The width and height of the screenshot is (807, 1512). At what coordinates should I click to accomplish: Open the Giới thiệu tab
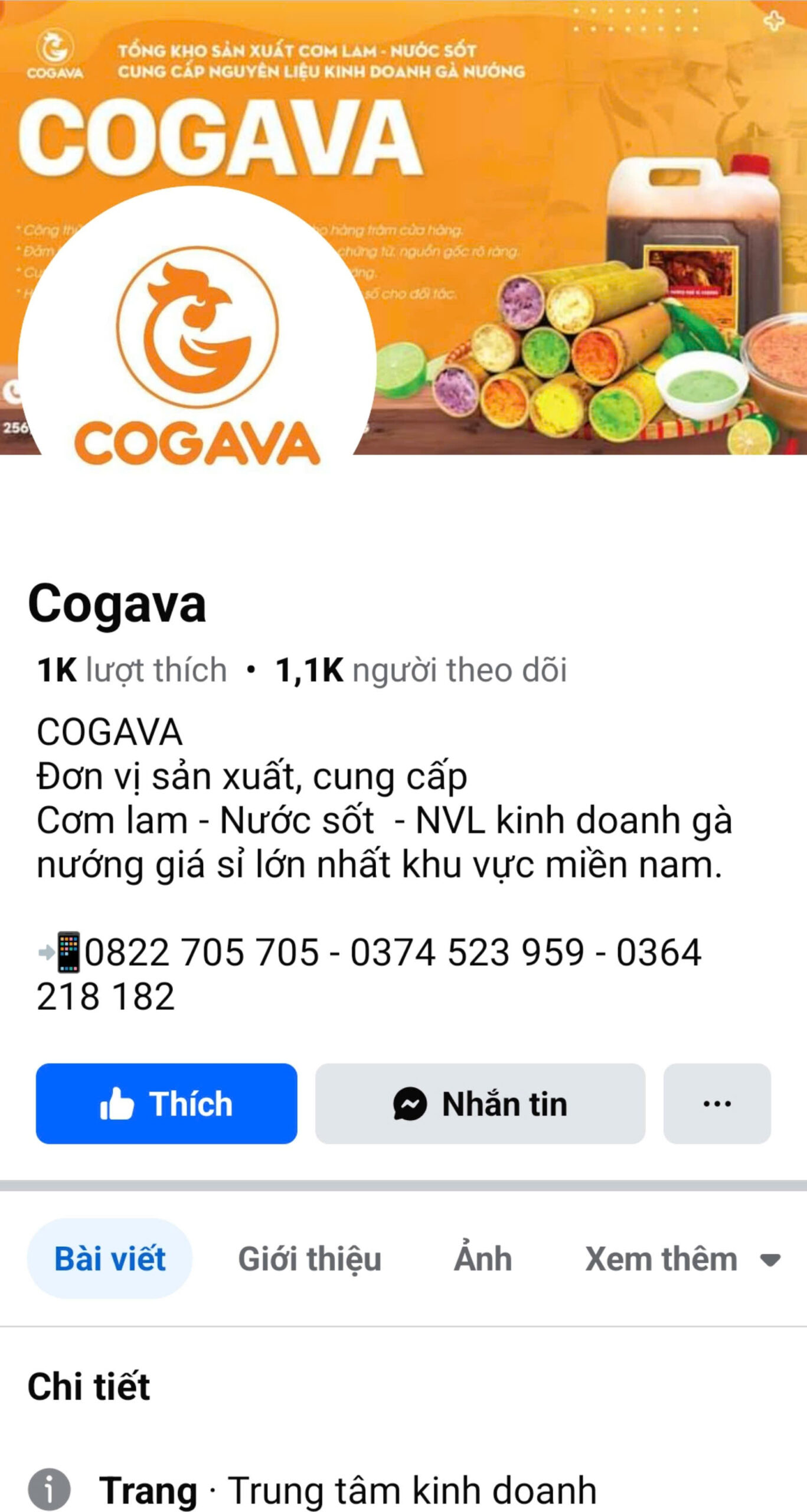[309, 1259]
